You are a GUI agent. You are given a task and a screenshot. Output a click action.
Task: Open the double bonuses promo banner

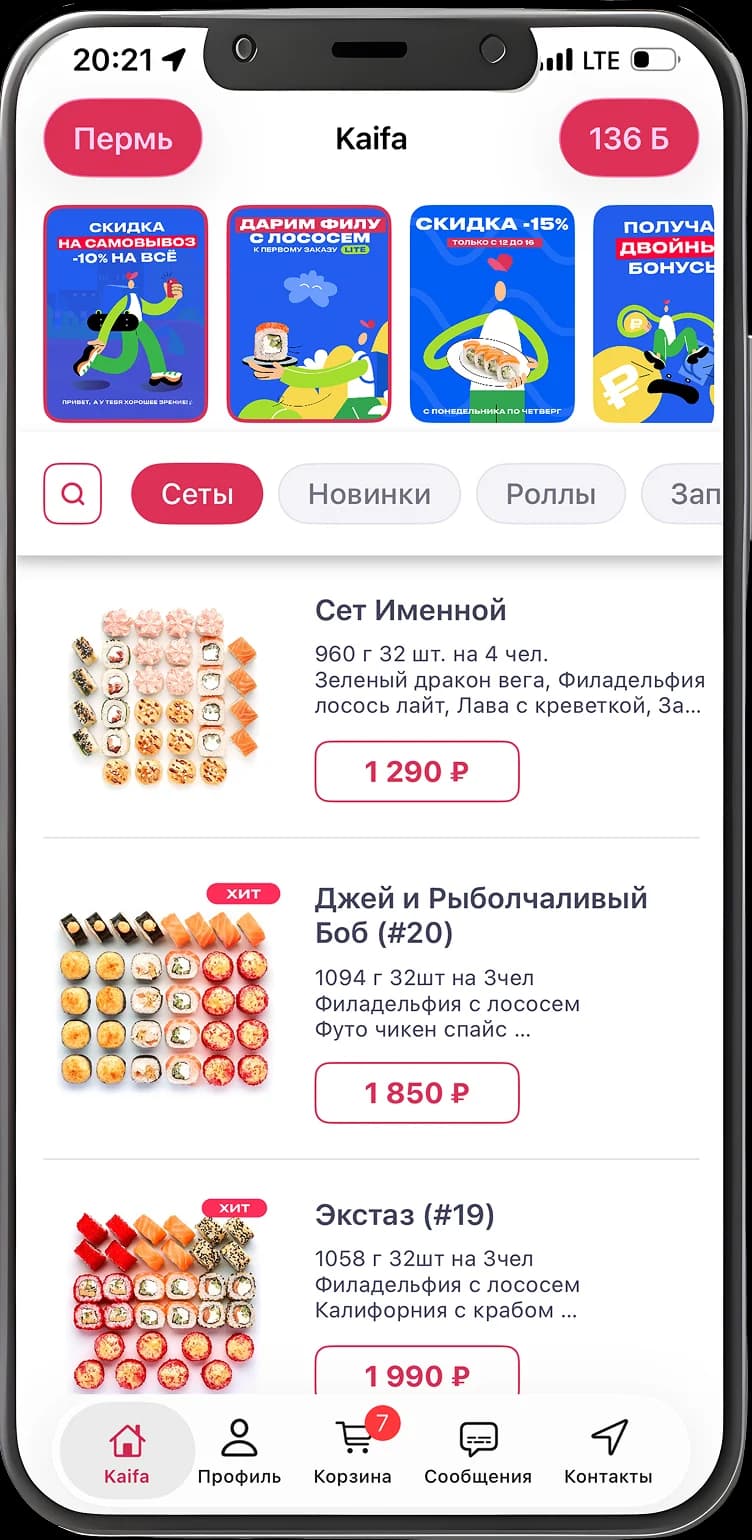[653, 314]
